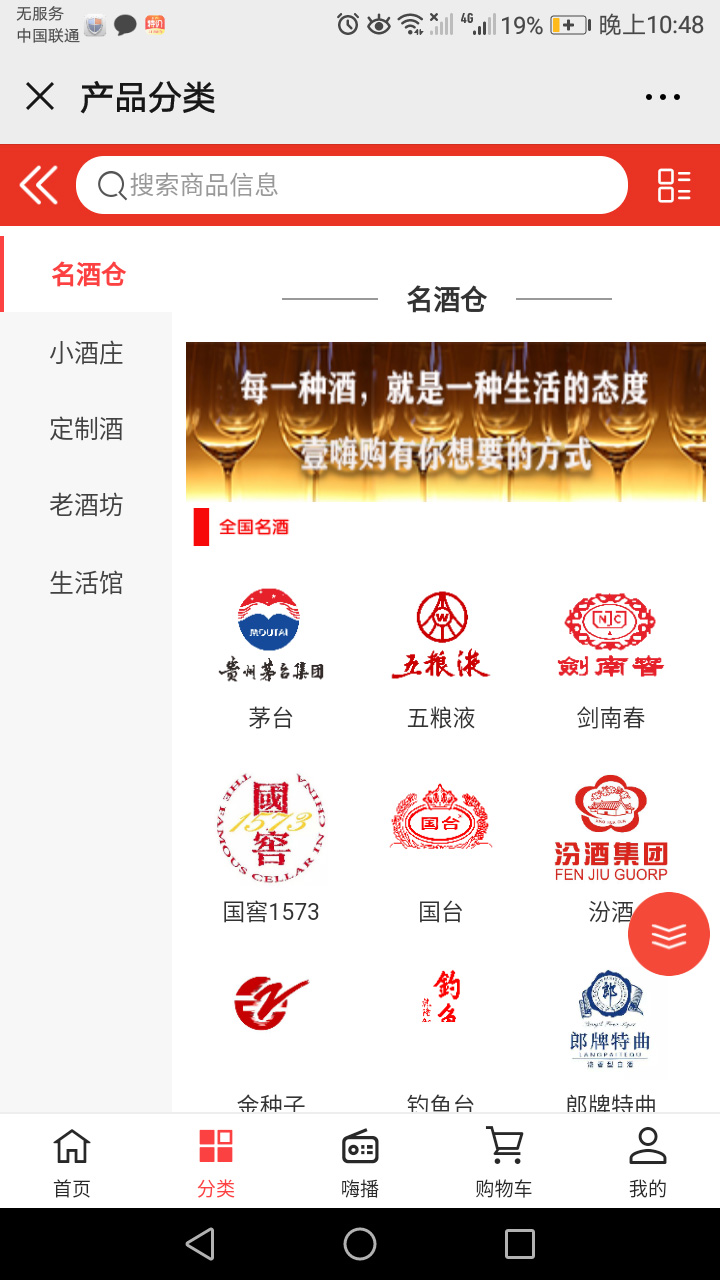Image resolution: width=720 pixels, height=1280 pixels.
Task: Close the 产品分类 page
Action: pos(40,97)
